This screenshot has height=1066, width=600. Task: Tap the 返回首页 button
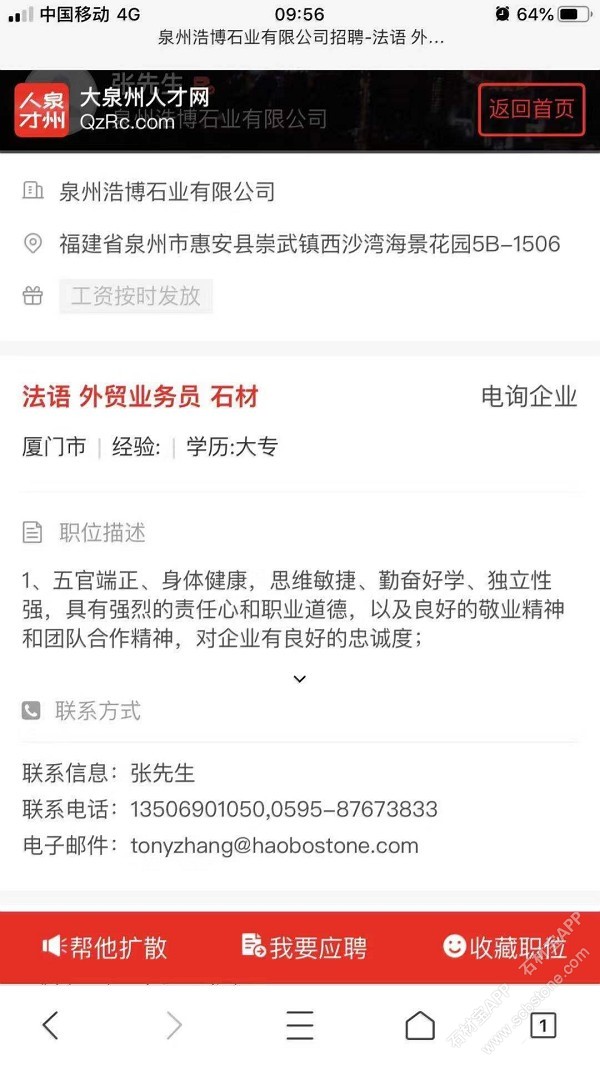click(x=531, y=109)
